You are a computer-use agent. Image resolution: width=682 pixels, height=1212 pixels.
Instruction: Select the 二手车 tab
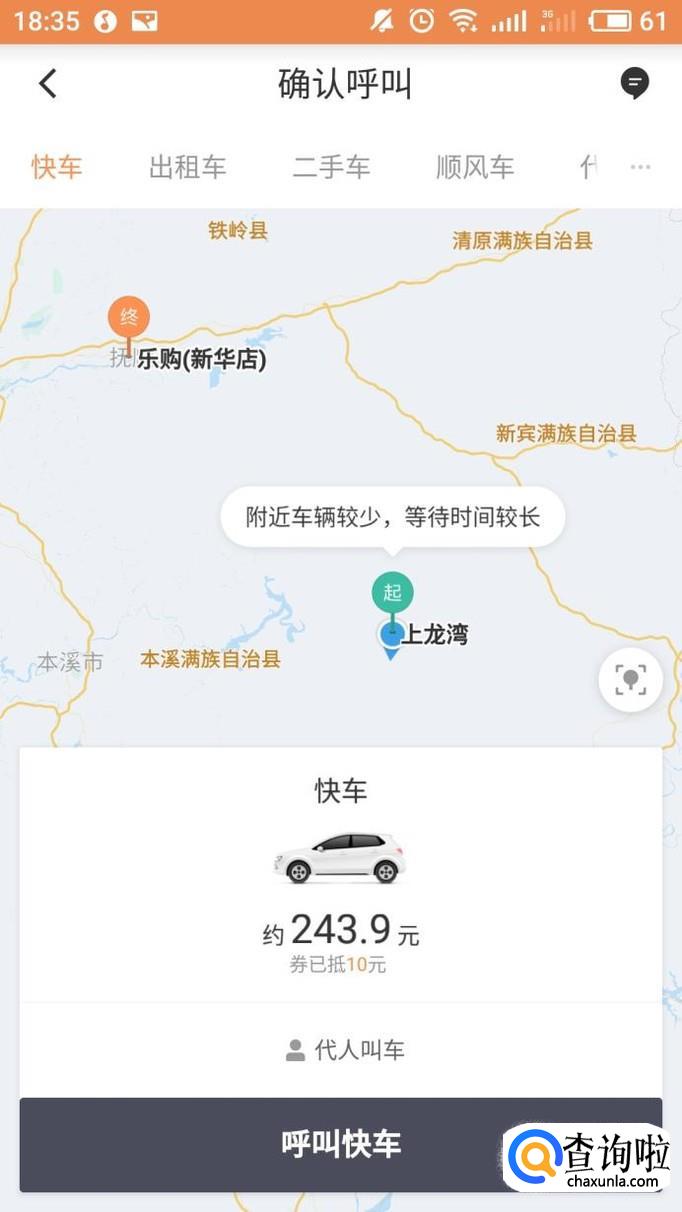(x=331, y=167)
